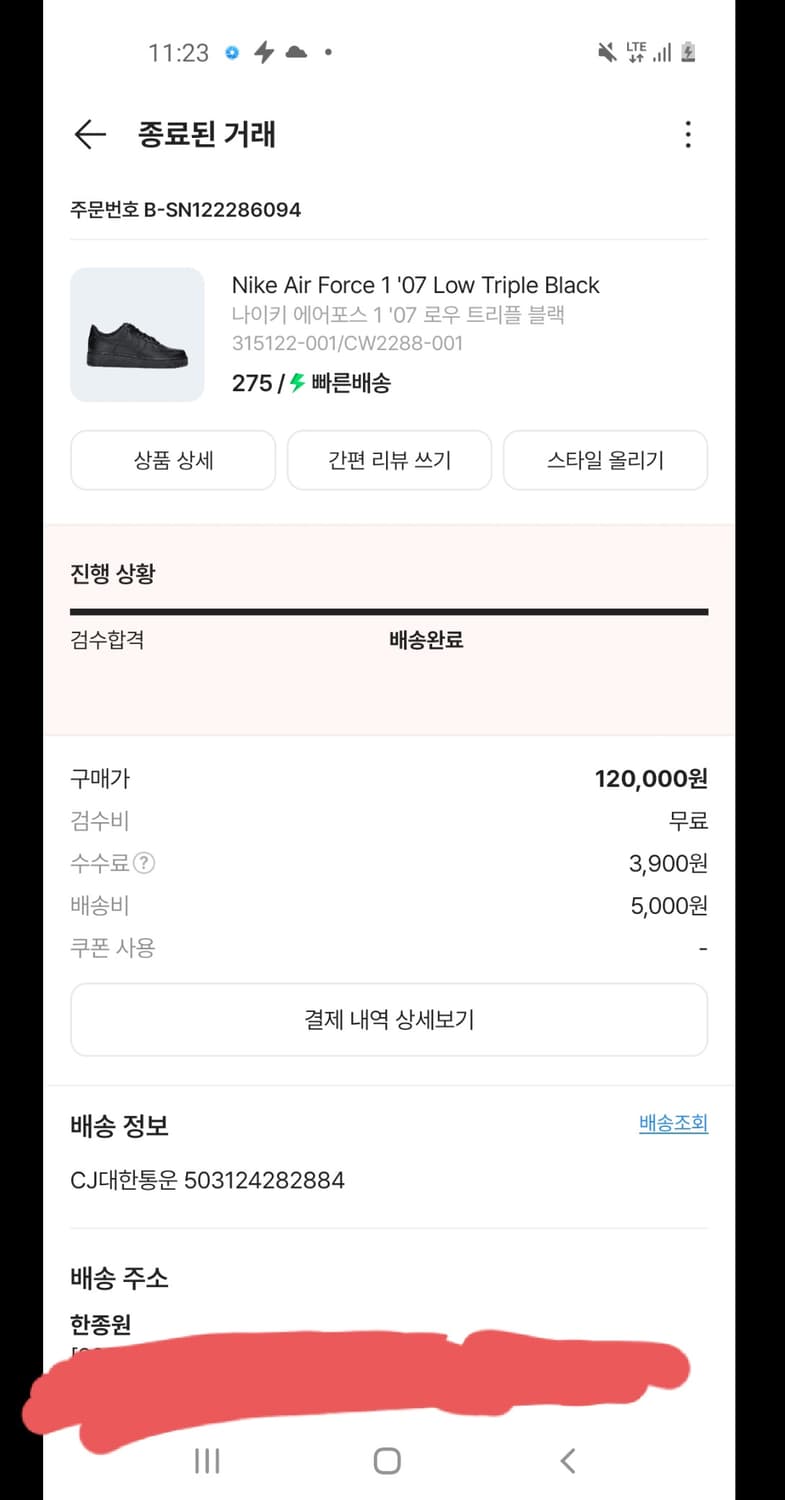The image size is (785, 1500).
Task: Open the three-dot overflow menu
Action: point(688,135)
